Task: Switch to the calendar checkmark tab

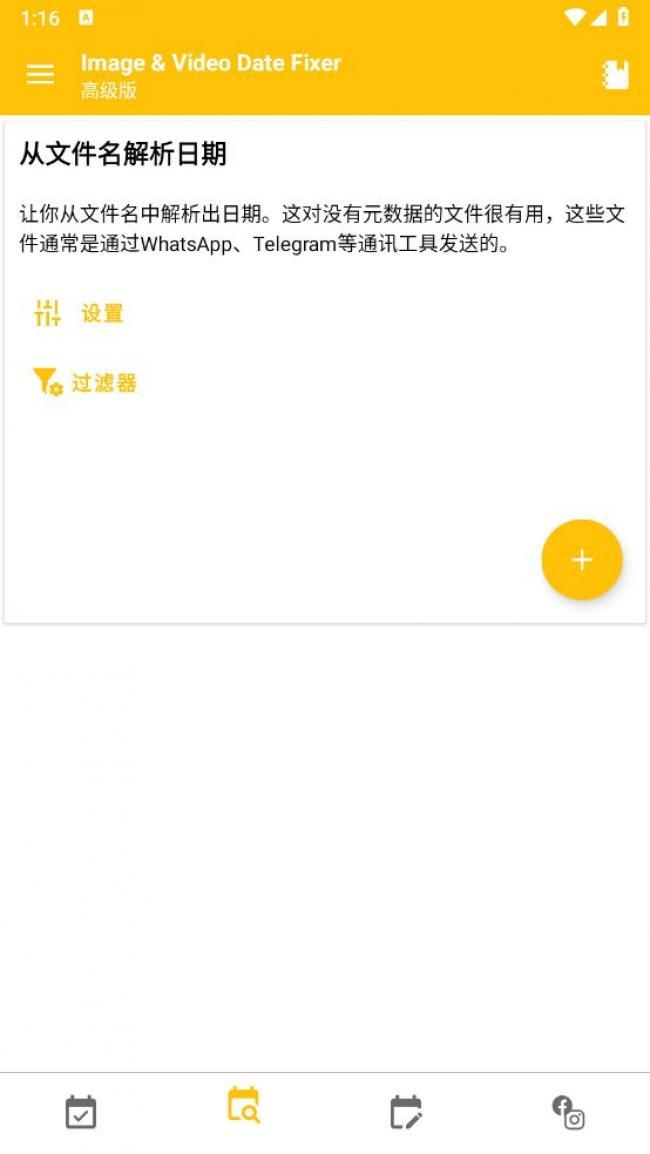Action: click(81, 1112)
